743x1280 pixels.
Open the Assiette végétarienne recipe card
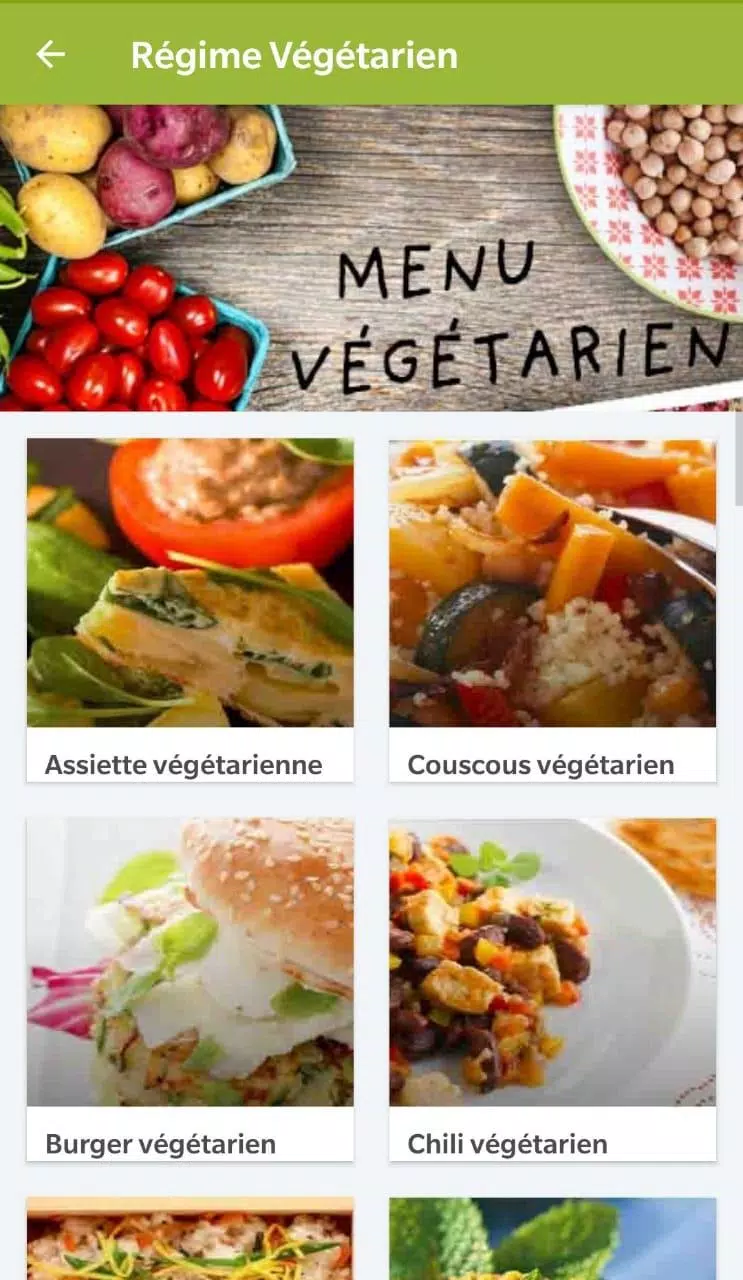(190, 610)
